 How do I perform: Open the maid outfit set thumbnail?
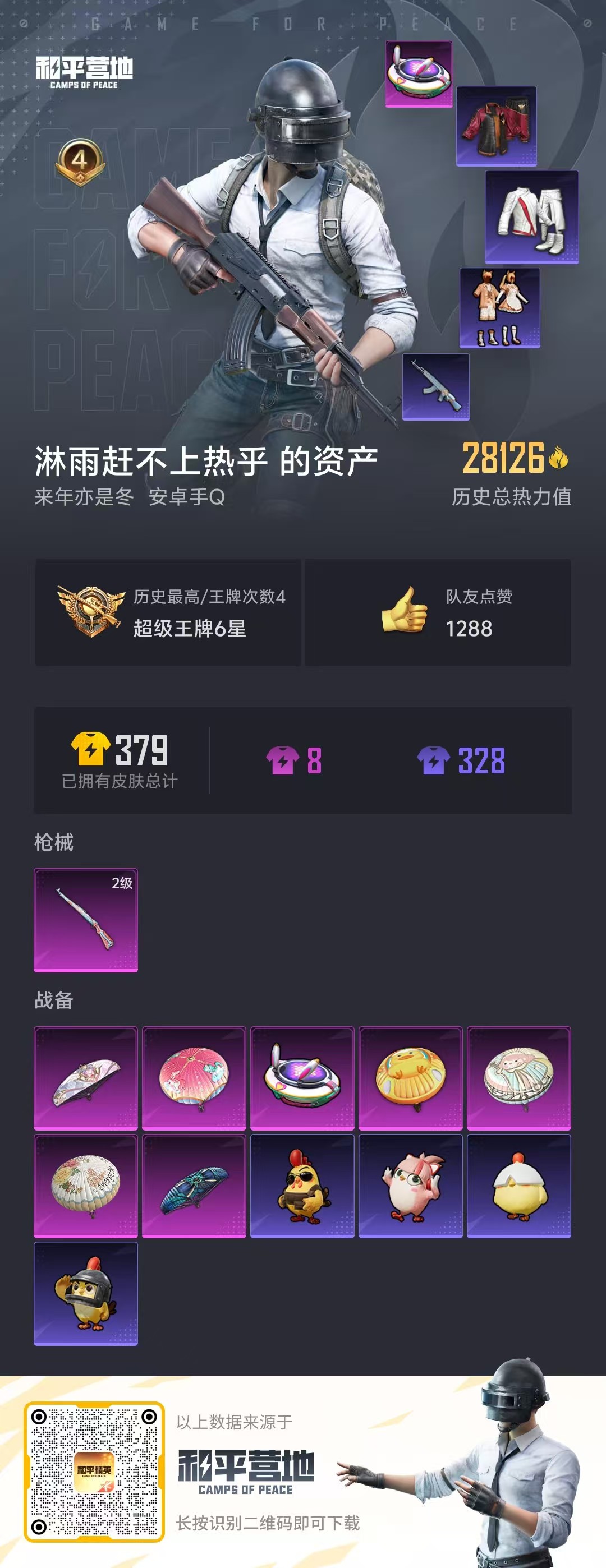click(502, 307)
